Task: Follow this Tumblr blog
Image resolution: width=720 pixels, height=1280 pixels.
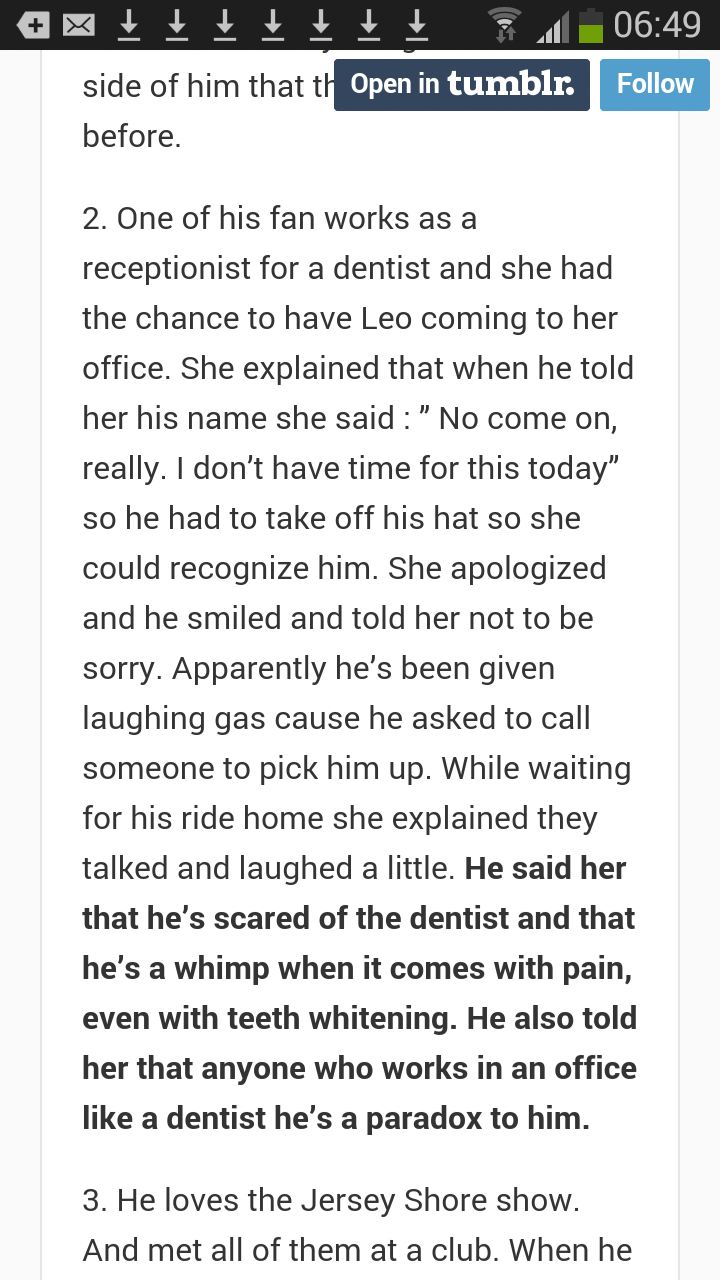Action: click(x=655, y=84)
